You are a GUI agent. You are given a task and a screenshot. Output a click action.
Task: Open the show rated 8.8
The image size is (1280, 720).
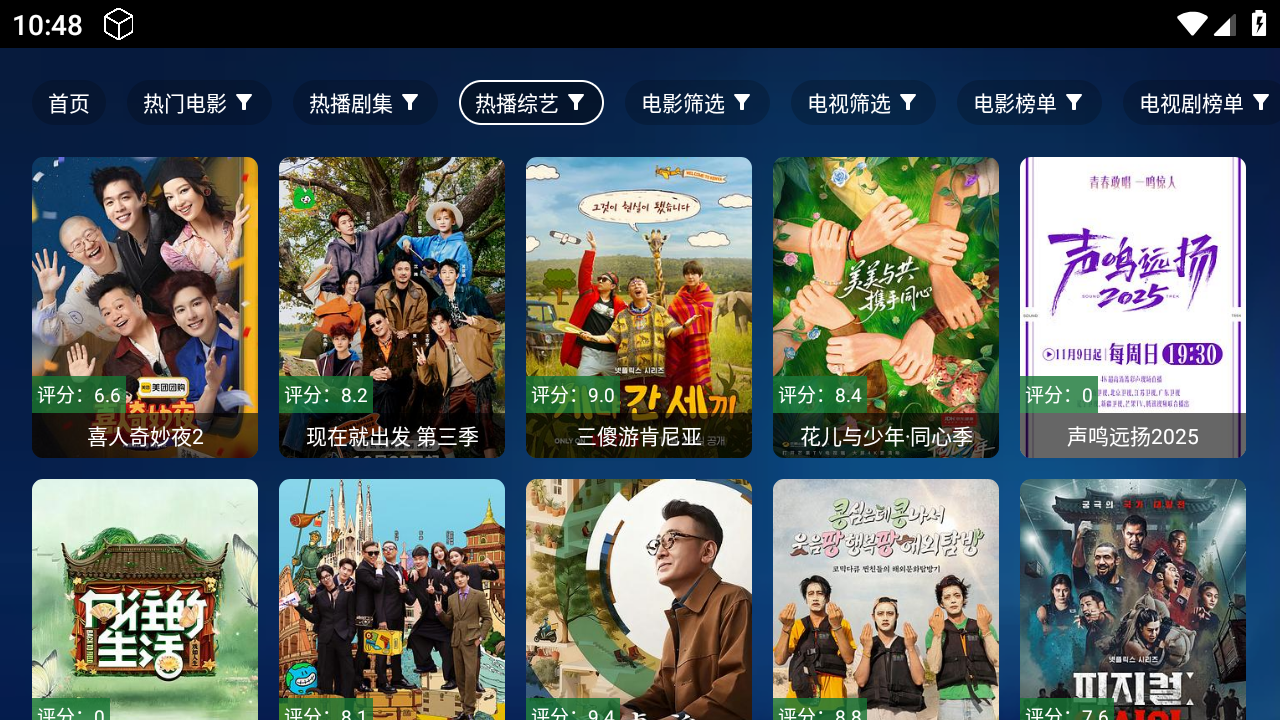(x=886, y=598)
